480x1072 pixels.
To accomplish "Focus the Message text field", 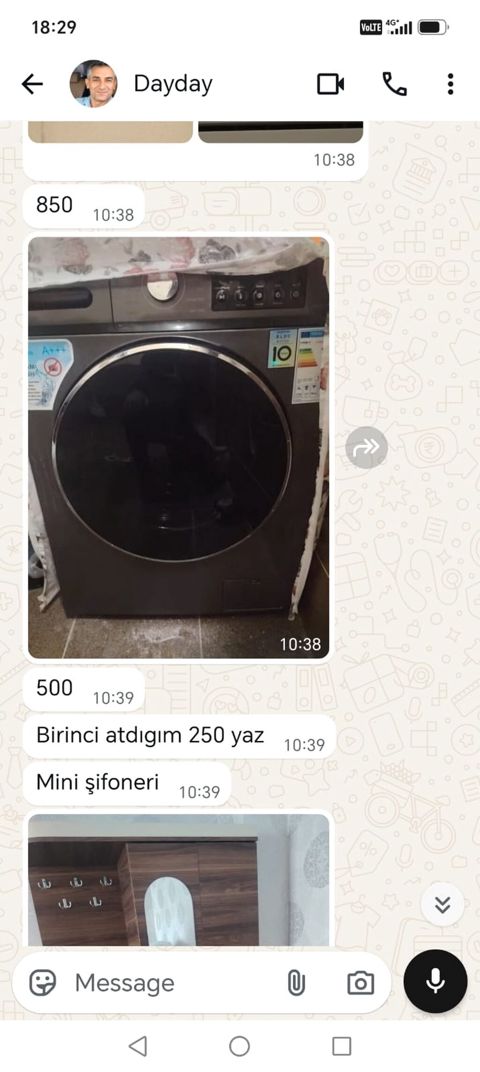I will click(x=171, y=983).
